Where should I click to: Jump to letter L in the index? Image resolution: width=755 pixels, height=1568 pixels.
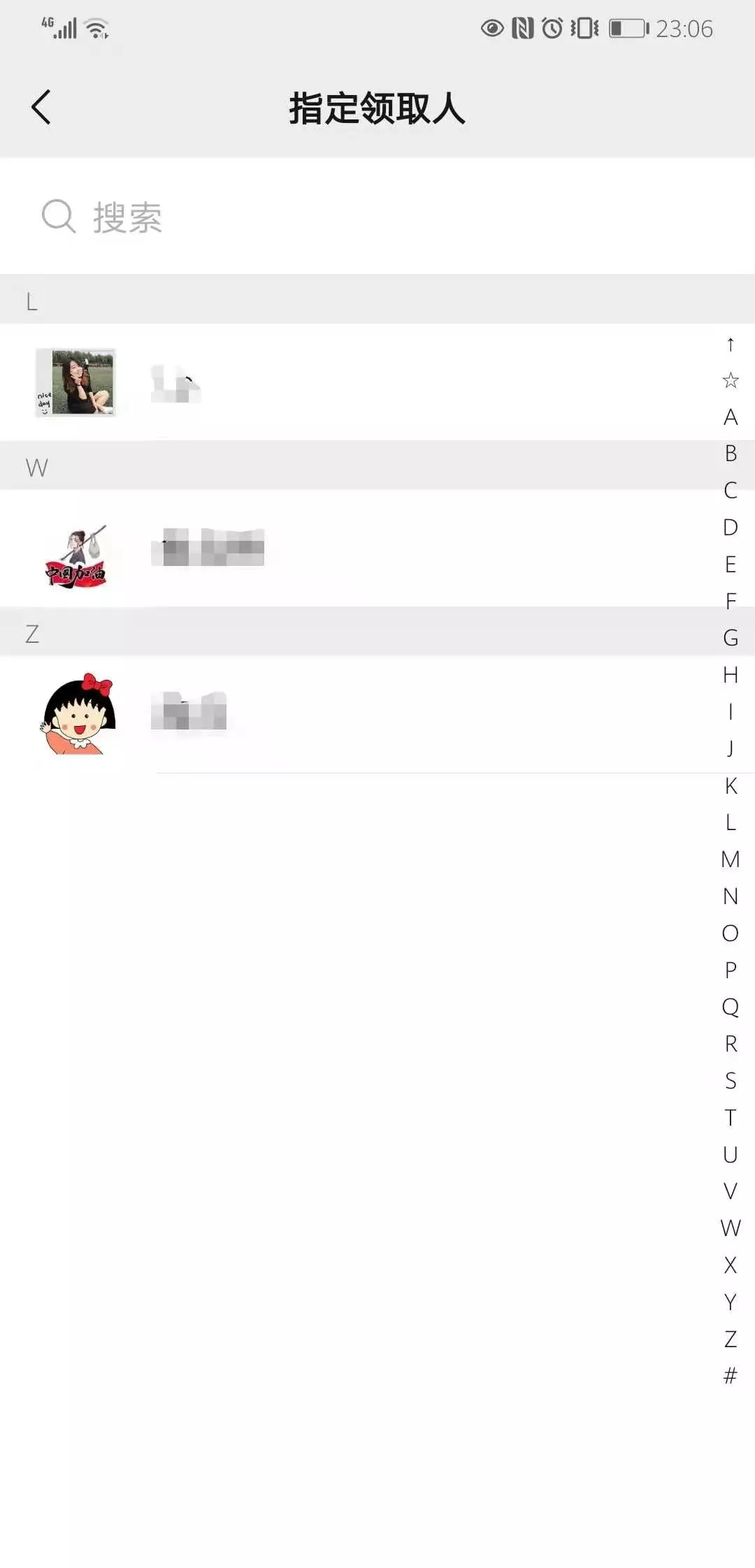point(730,822)
